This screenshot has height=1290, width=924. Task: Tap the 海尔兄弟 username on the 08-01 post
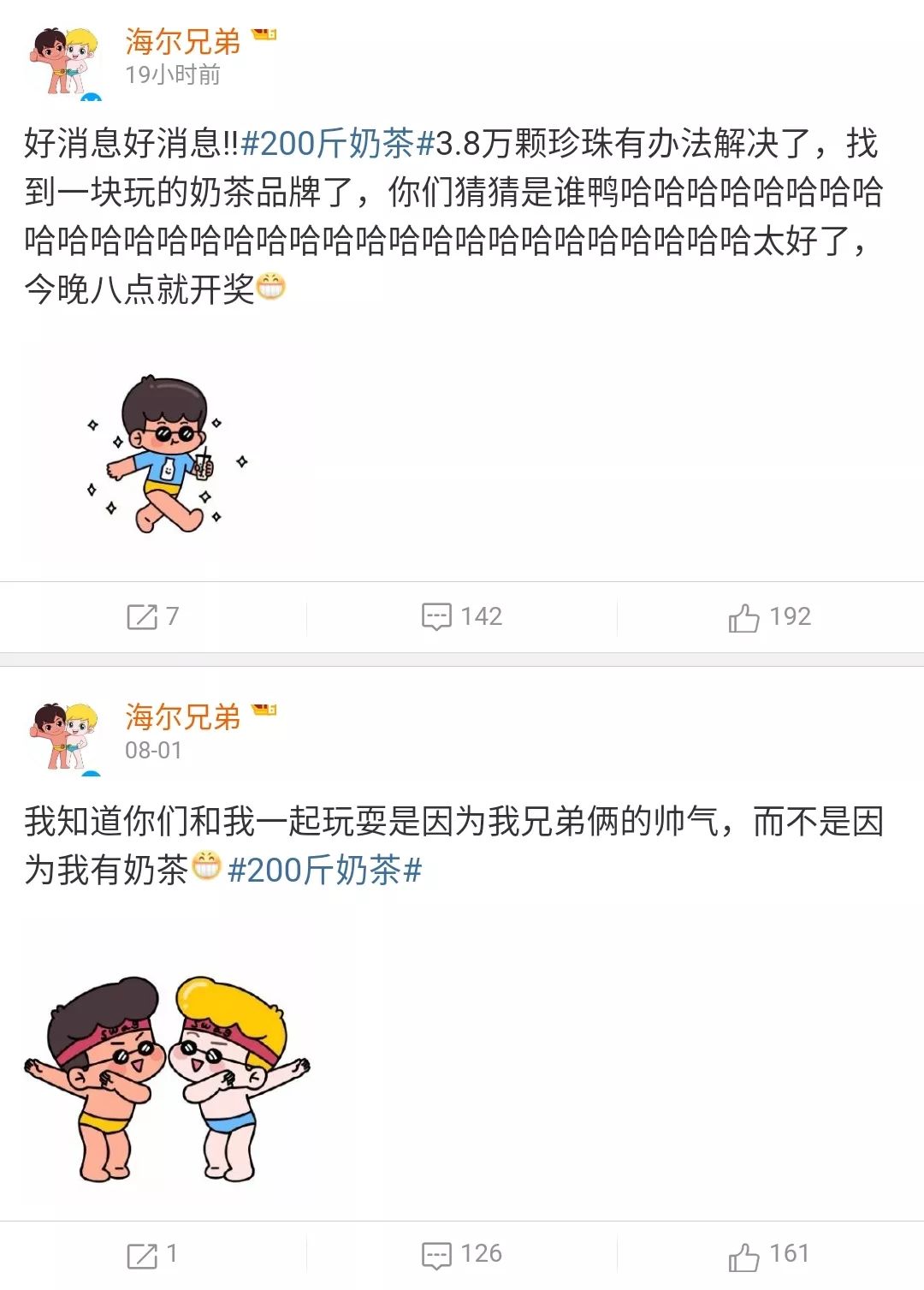[x=182, y=716]
